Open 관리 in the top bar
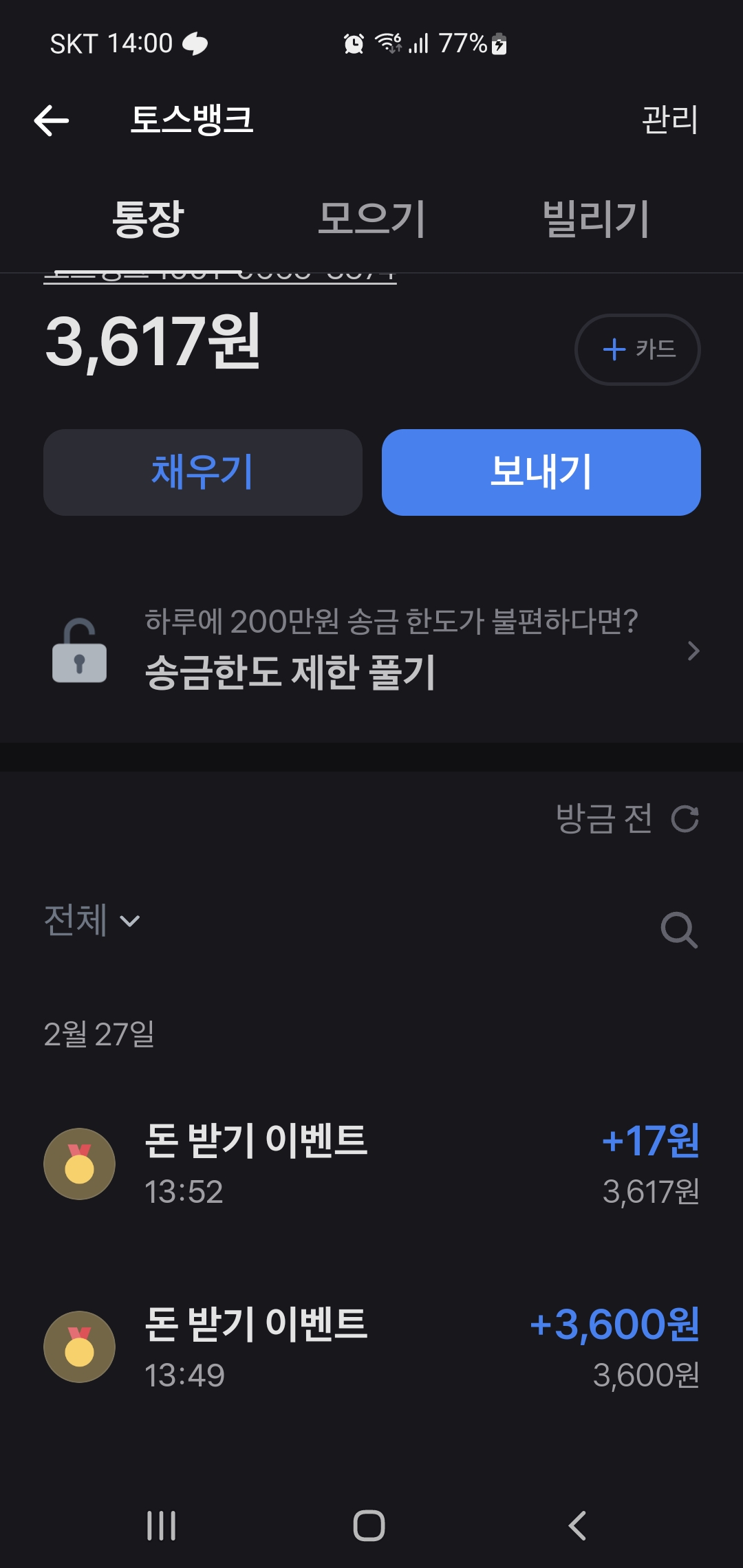The width and height of the screenshot is (743, 1568). [669, 120]
